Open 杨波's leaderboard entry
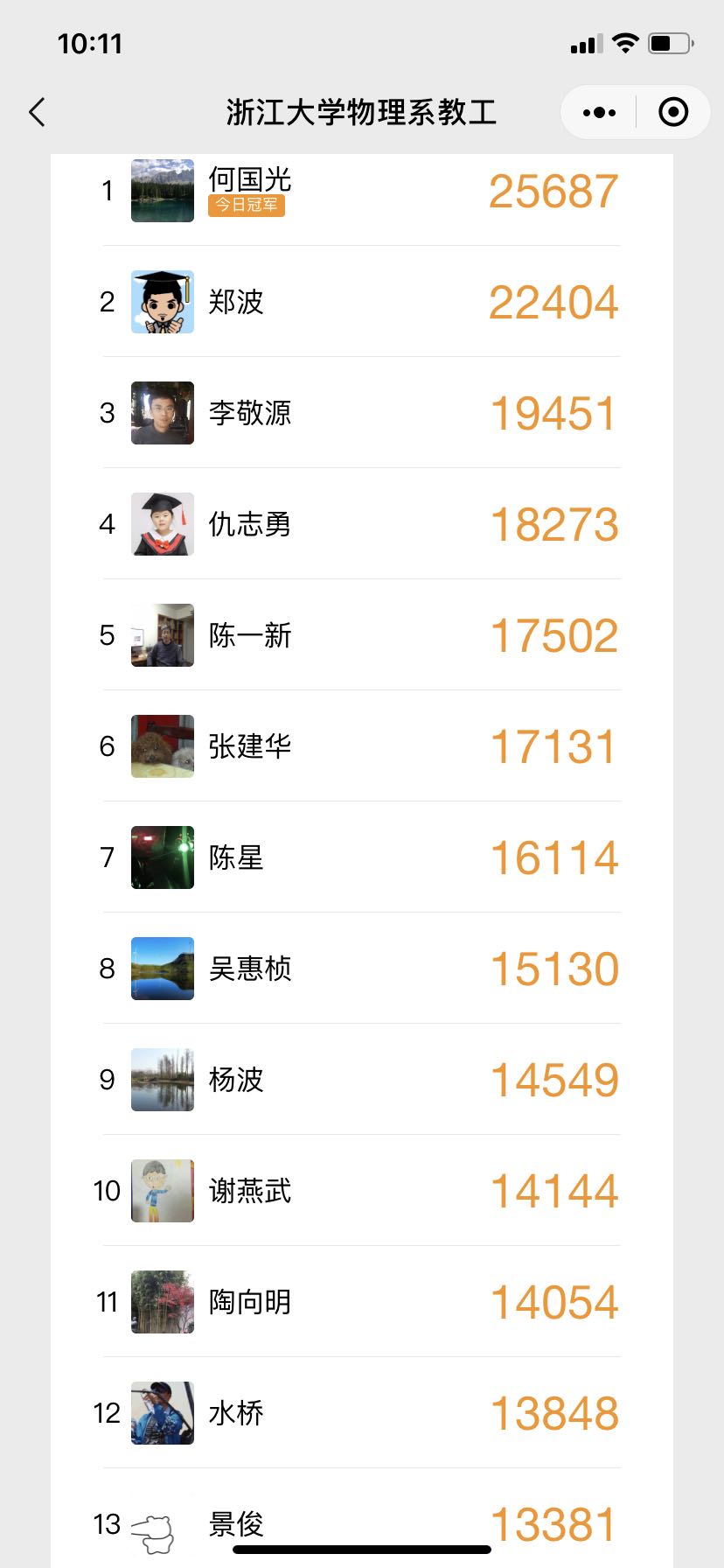 361,1080
